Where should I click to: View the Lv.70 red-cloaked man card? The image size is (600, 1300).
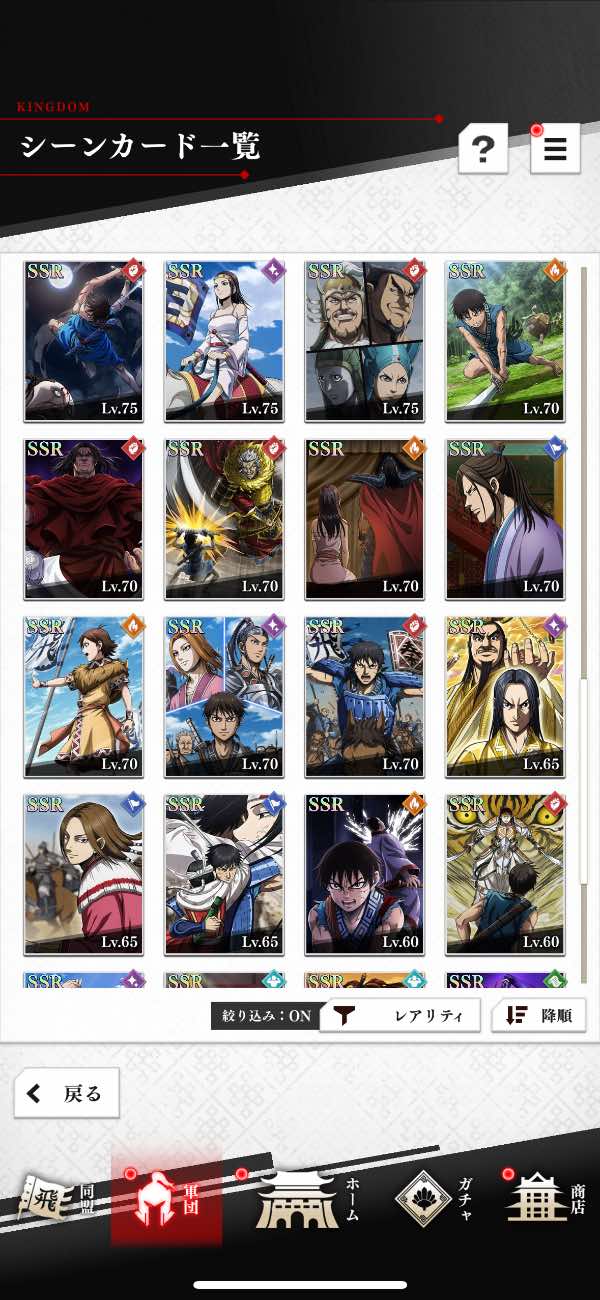(84, 519)
